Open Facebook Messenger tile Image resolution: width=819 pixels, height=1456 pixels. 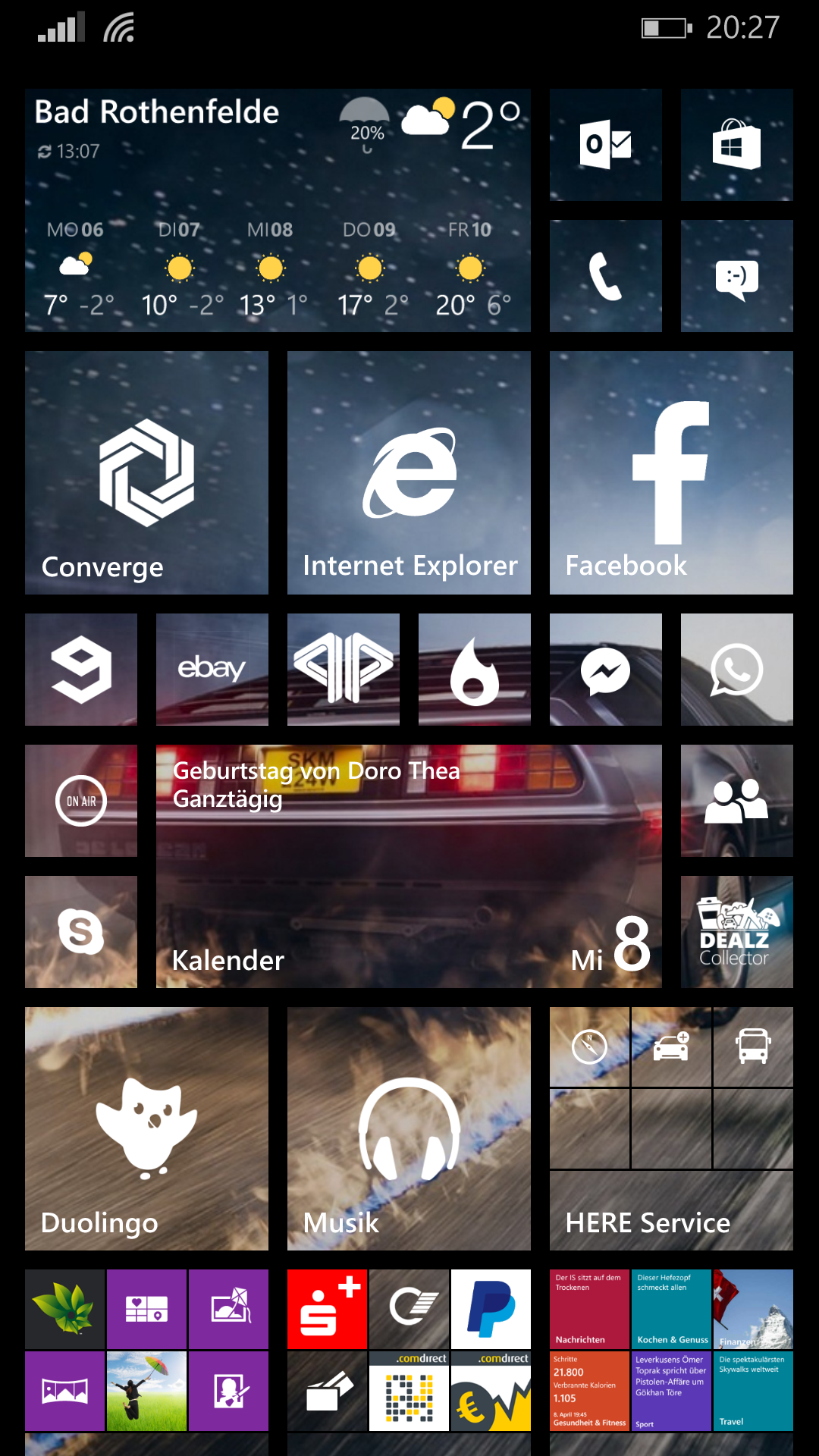pos(606,670)
